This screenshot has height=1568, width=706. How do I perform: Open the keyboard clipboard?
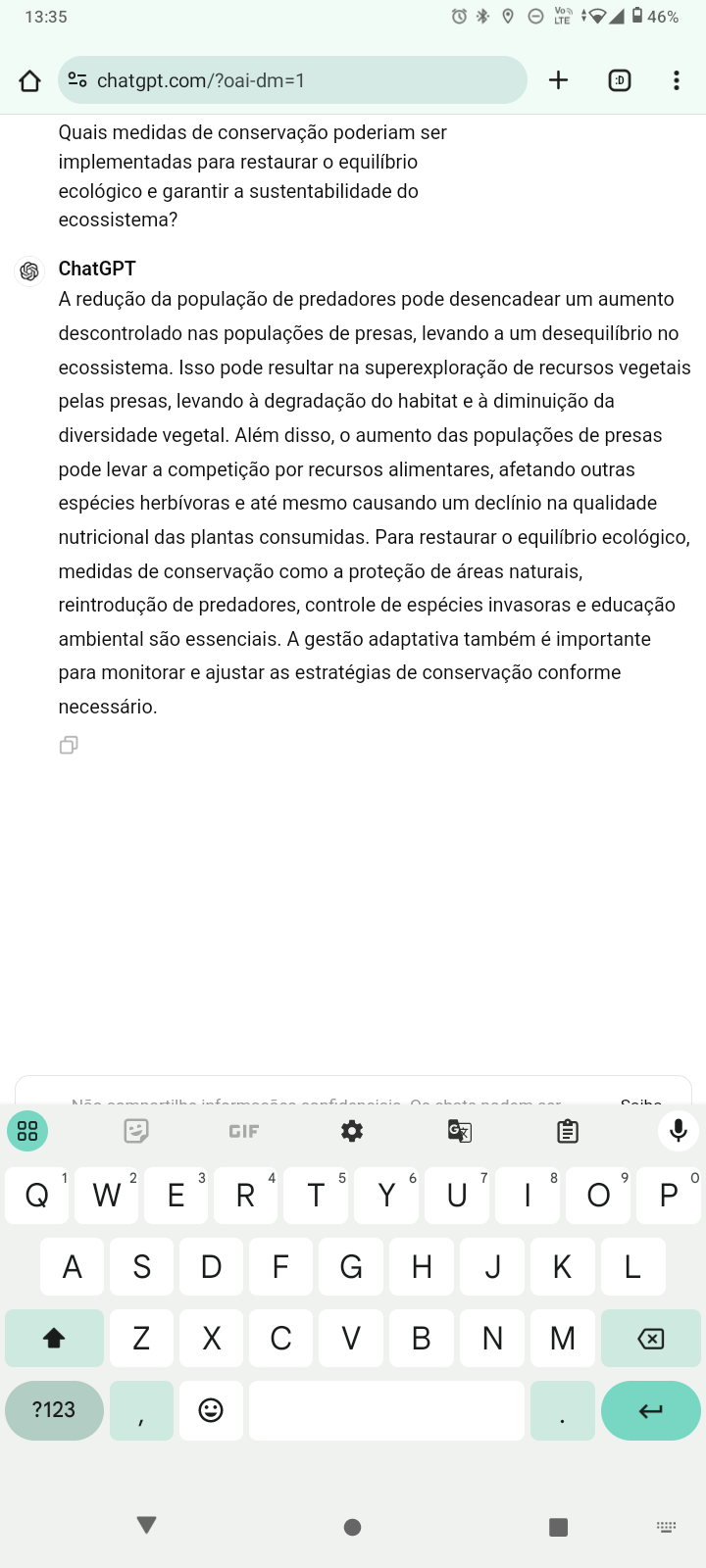pos(567,1131)
